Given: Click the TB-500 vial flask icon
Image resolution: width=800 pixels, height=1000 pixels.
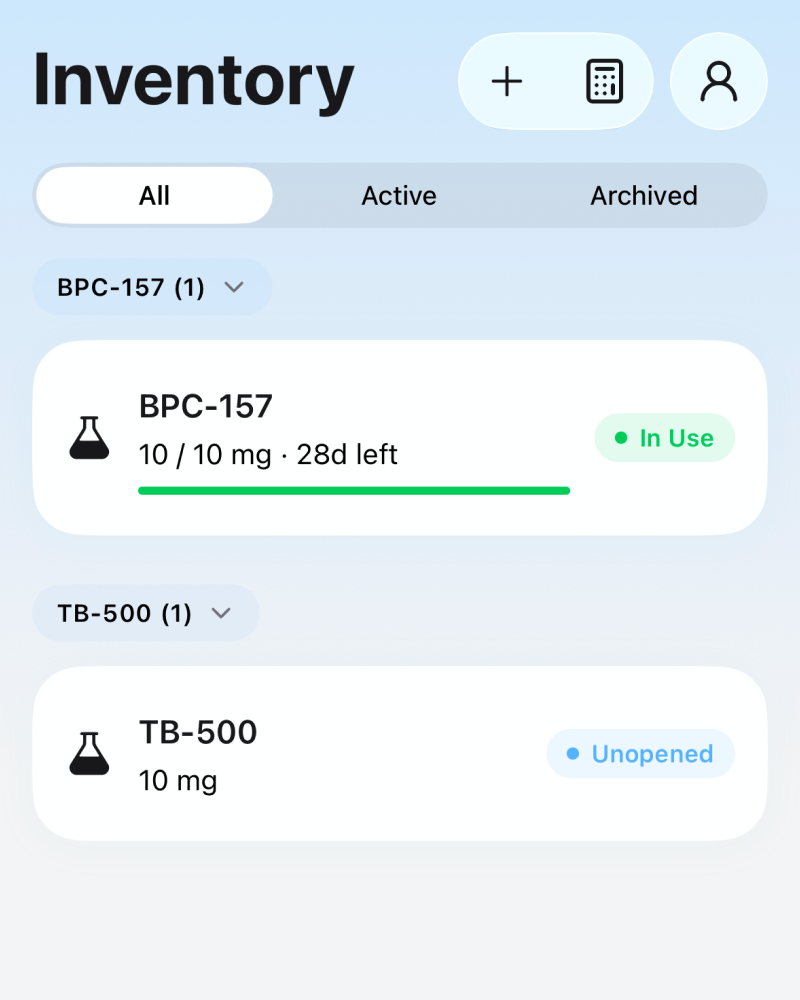Looking at the screenshot, I should pos(89,753).
